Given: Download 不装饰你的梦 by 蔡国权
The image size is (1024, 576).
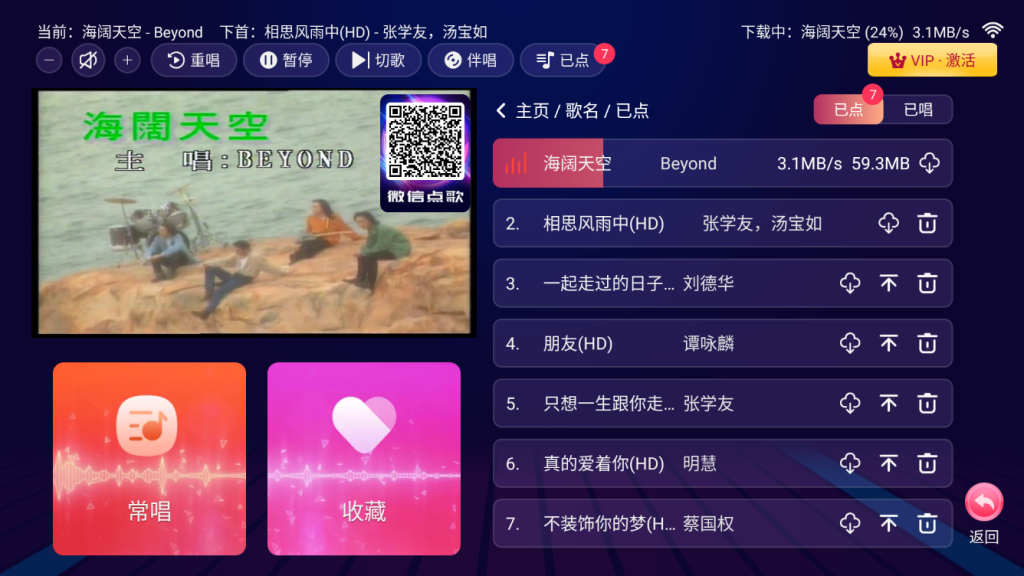Looking at the screenshot, I should pos(849,523).
